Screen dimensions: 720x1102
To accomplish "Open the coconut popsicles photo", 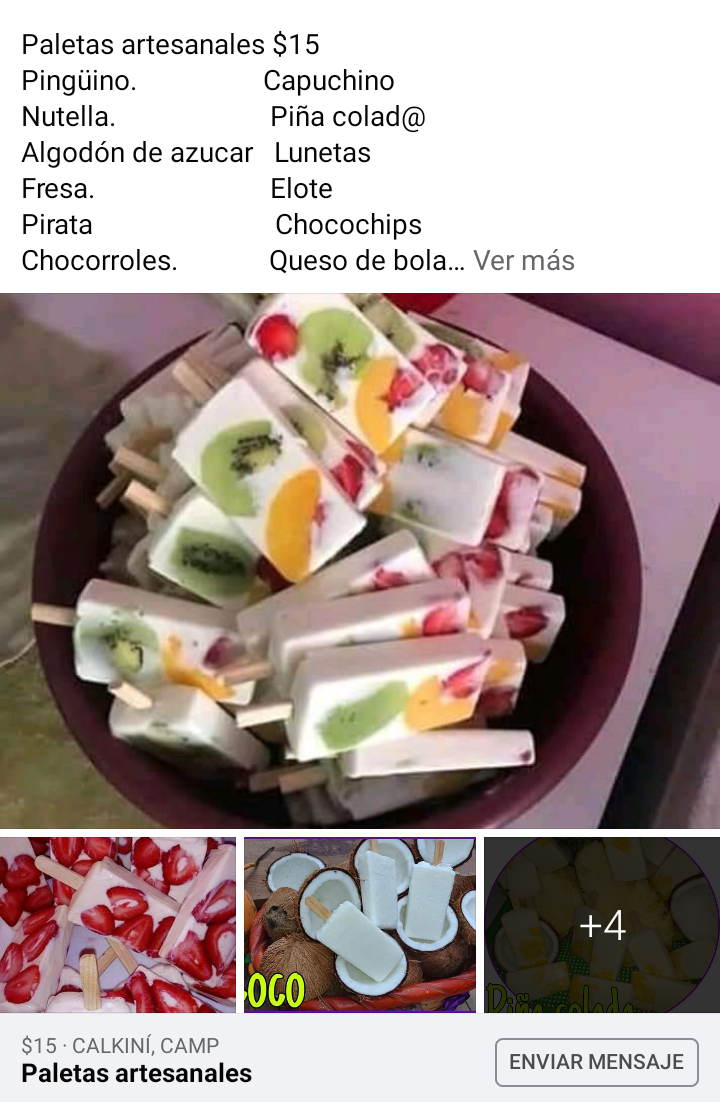I will [x=360, y=925].
